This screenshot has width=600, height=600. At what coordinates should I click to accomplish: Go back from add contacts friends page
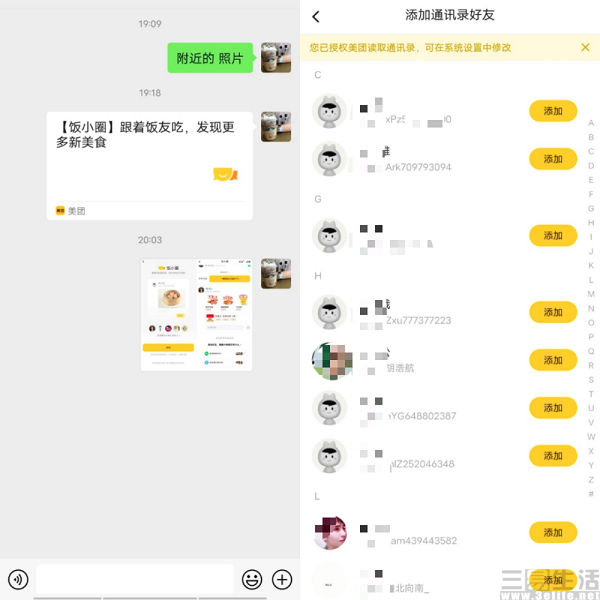point(316,16)
